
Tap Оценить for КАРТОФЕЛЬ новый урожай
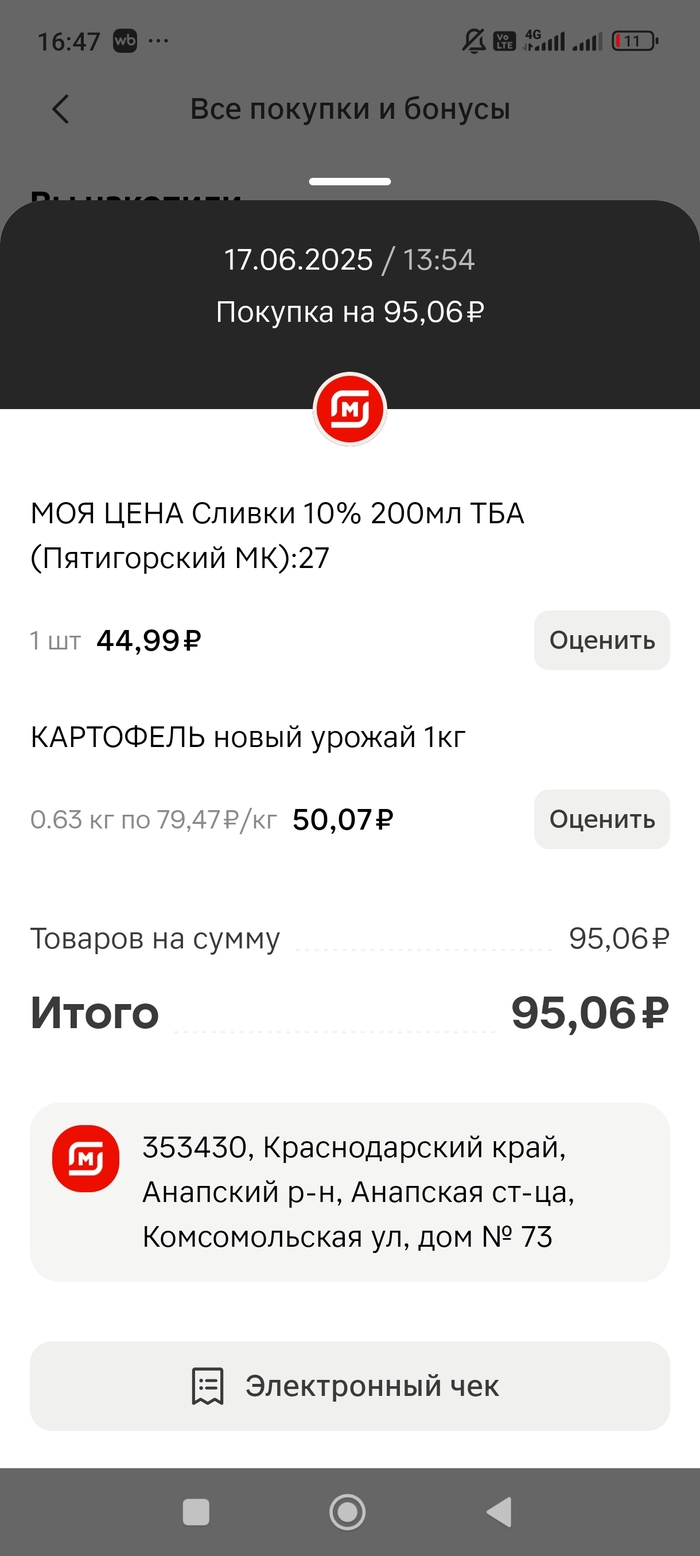tap(601, 819)
